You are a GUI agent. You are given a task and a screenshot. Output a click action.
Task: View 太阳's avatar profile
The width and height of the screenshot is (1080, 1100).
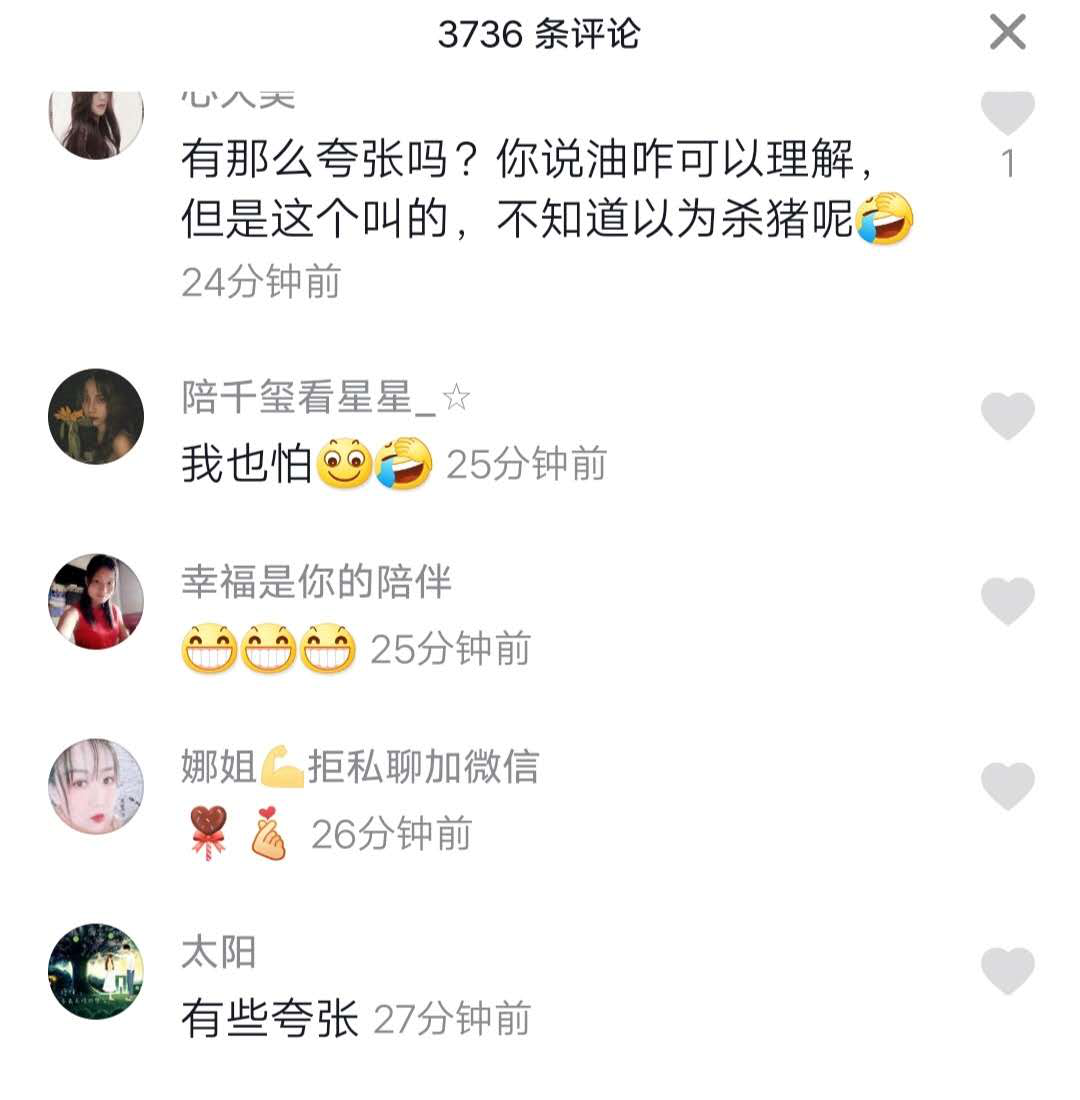(x=96, y=971)
